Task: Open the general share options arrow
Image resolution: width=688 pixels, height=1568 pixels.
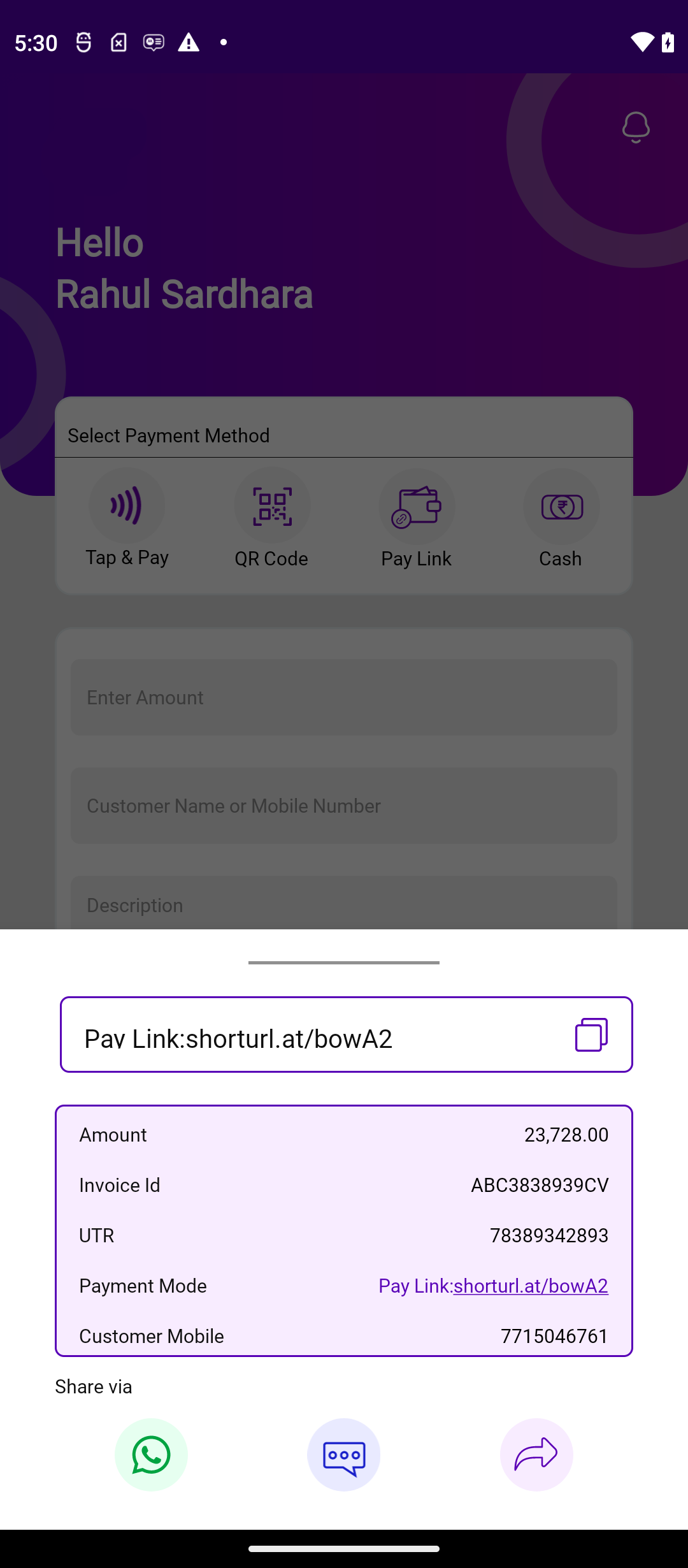Action: point(536,1455)
